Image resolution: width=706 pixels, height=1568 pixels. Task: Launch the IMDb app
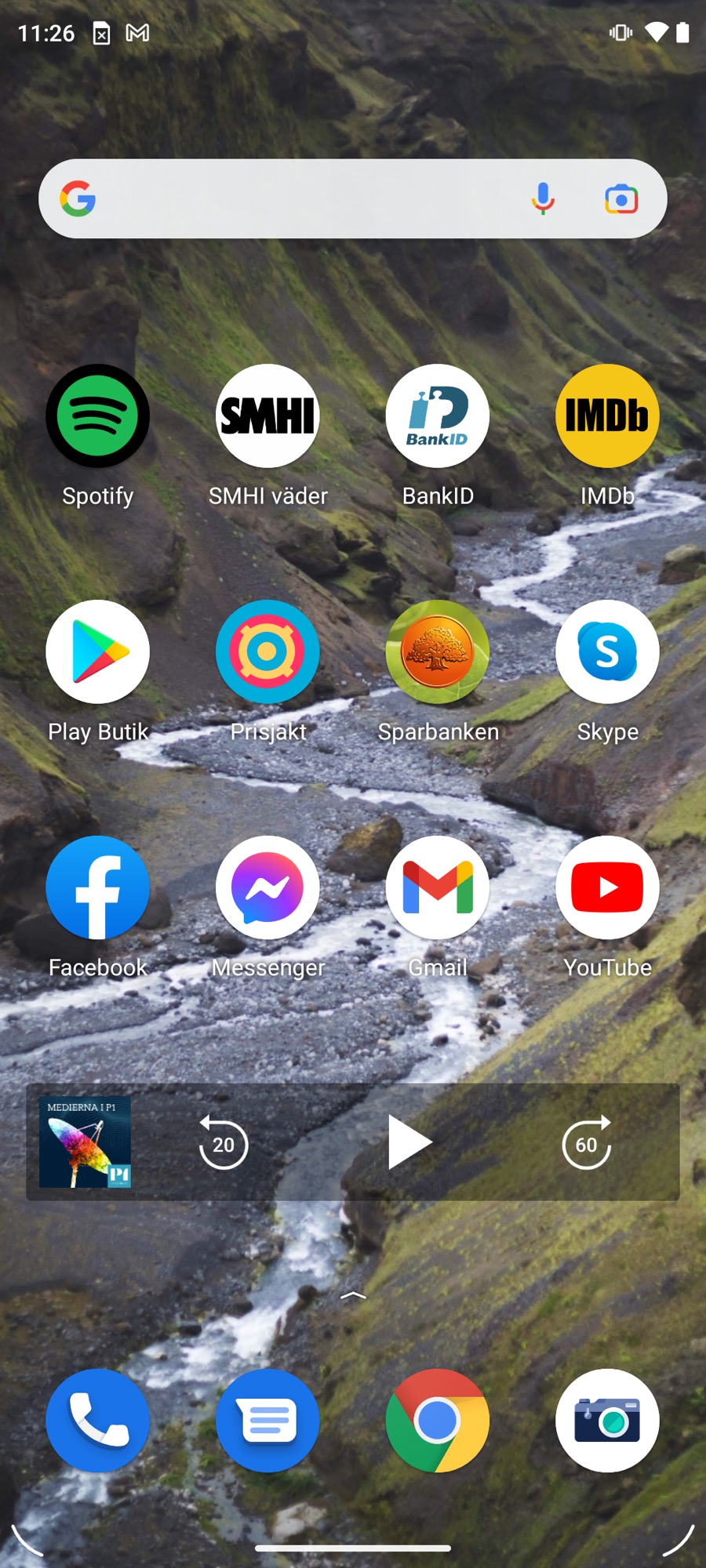tap(607, 416)
